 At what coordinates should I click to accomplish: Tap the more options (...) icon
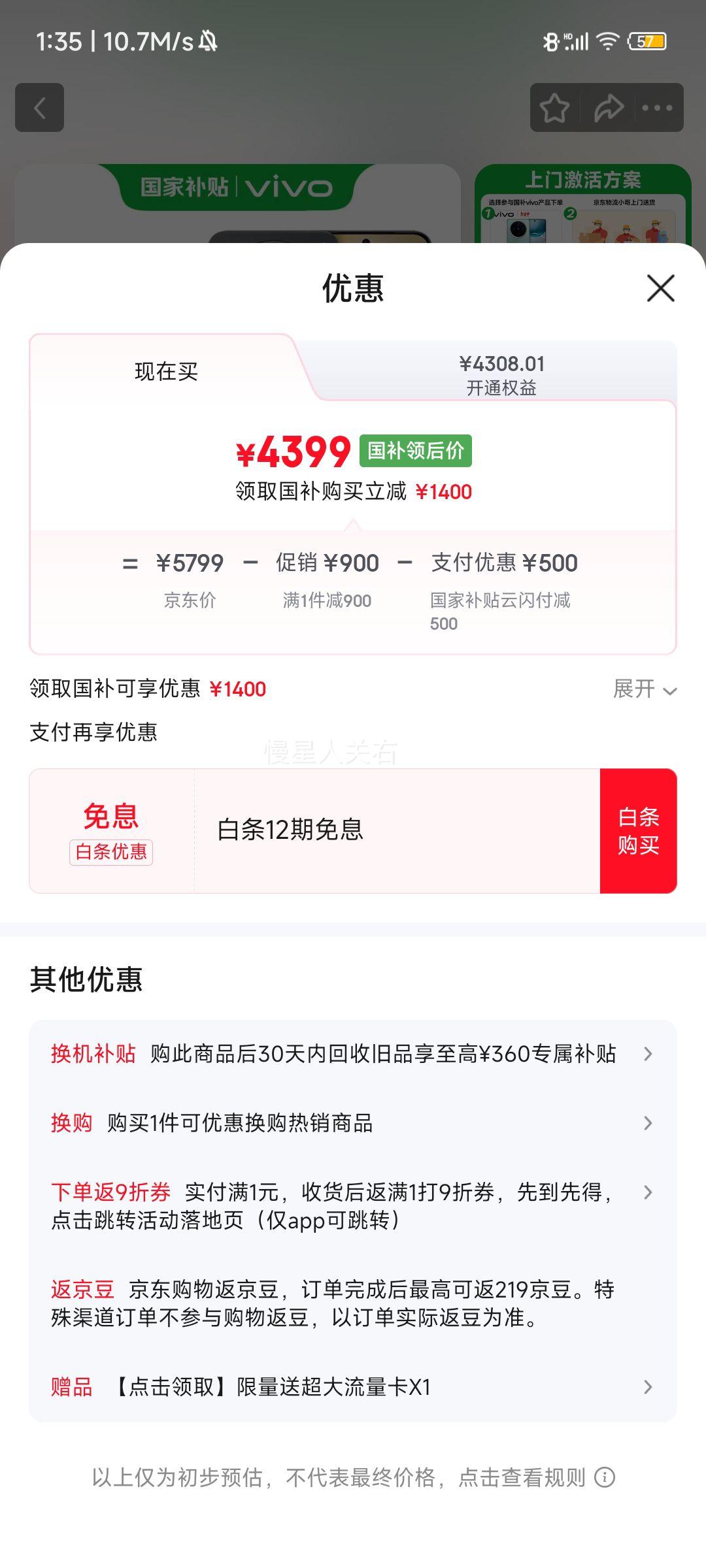[657, 108]
